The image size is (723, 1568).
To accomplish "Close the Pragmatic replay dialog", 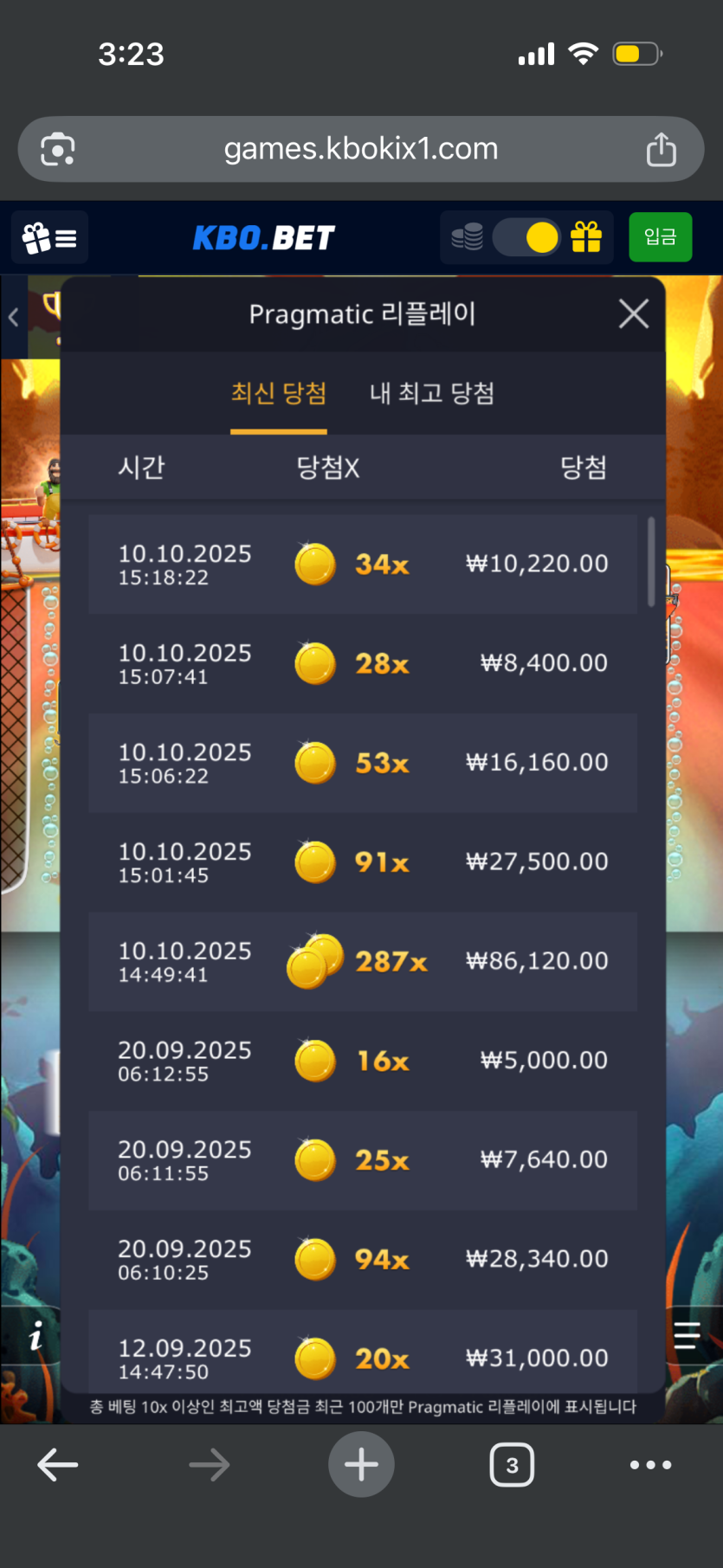I will pyautogui.click(x=634, y=313).
